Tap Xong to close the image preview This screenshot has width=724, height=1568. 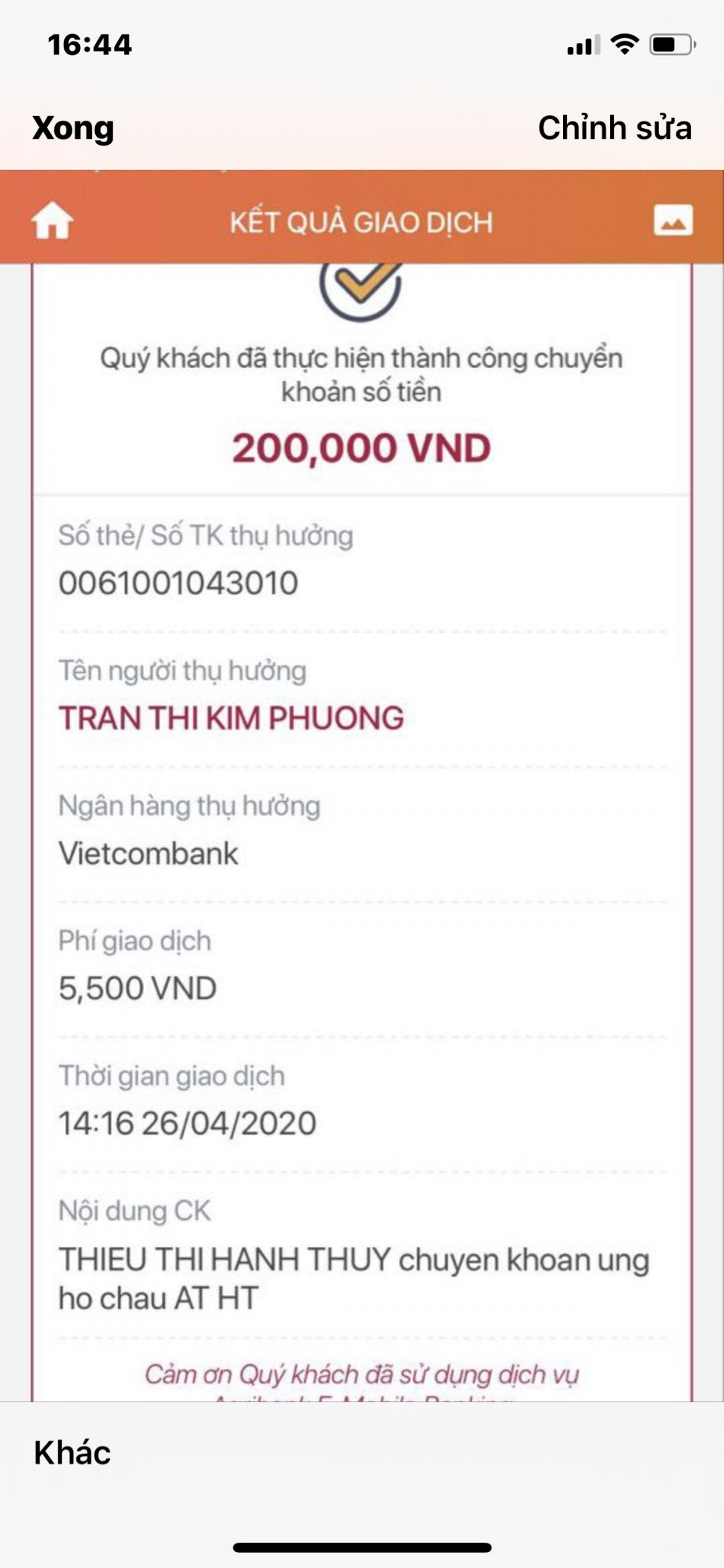[x=73, y=127]
